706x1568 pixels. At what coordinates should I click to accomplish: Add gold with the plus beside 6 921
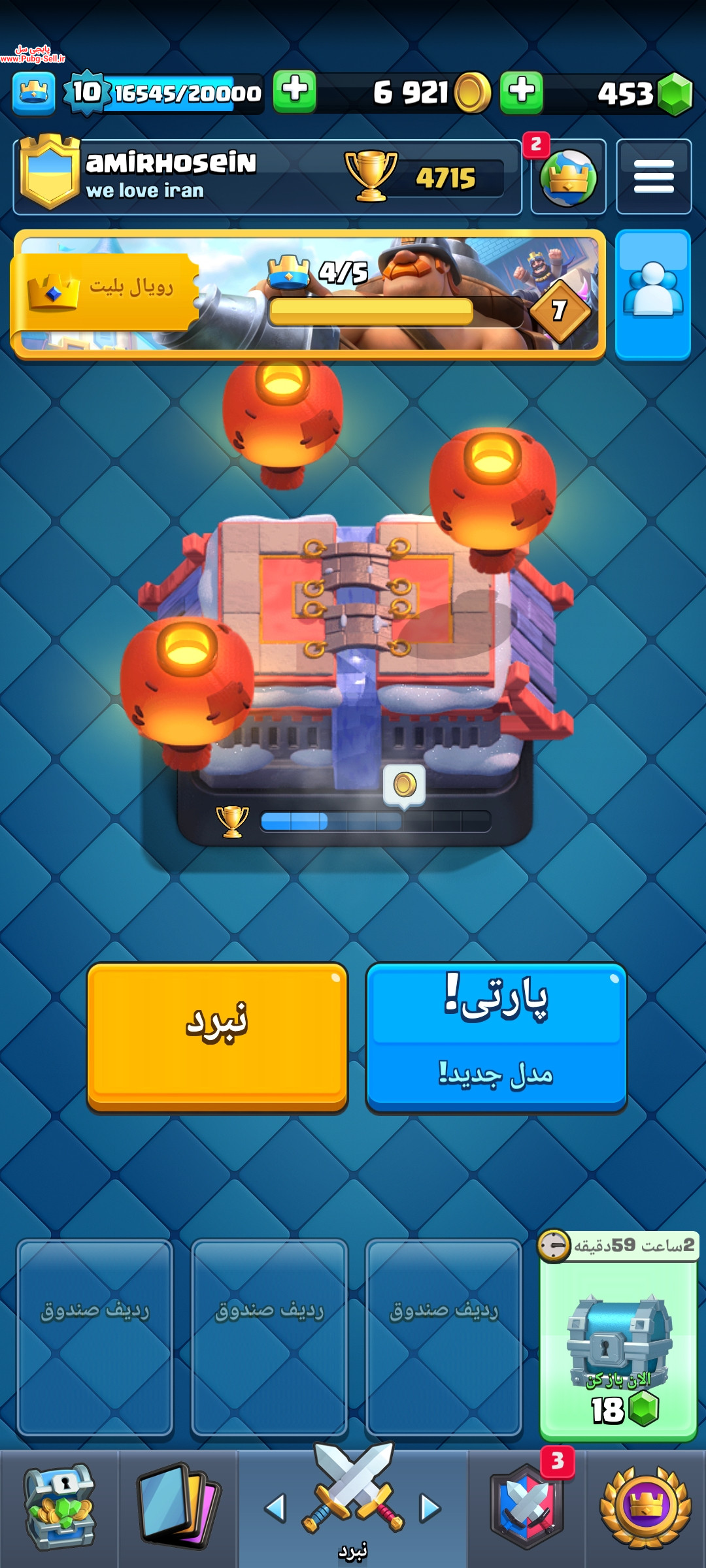(521, 92)
